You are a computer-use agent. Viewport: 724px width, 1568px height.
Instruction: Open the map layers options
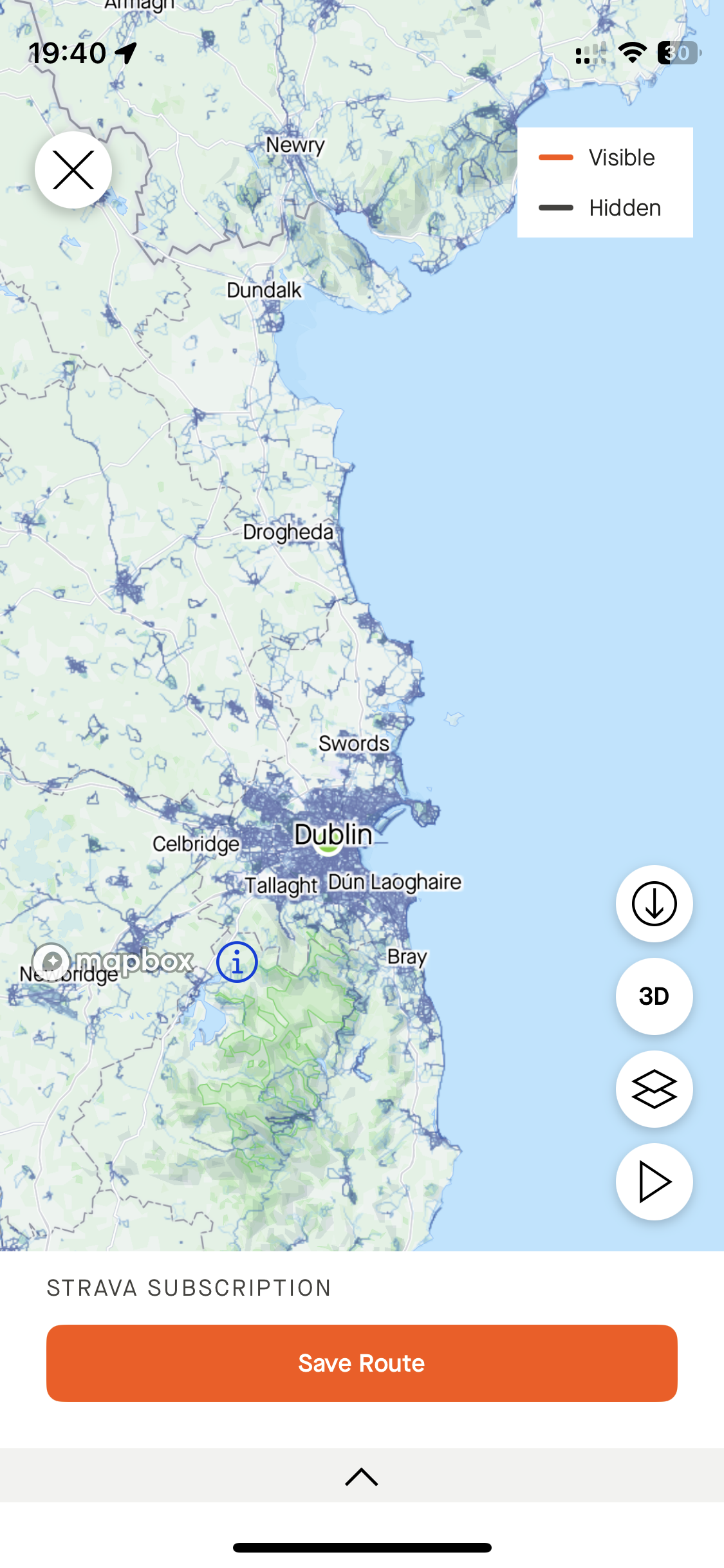654,1089
